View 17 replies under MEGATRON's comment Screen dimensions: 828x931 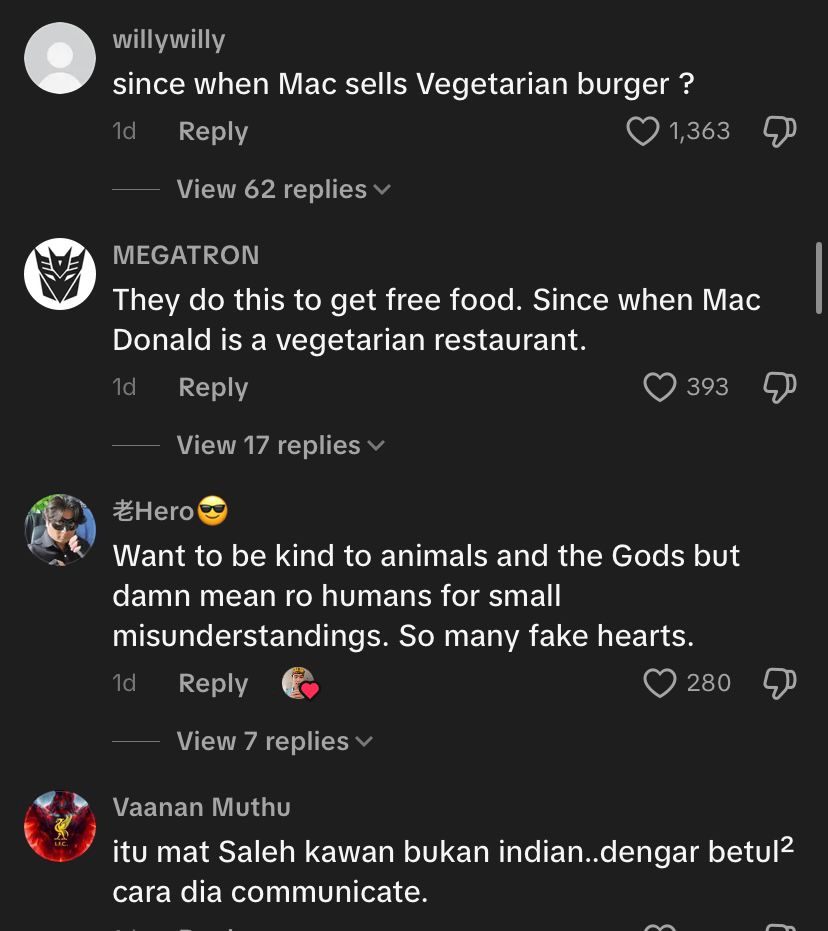267,445
